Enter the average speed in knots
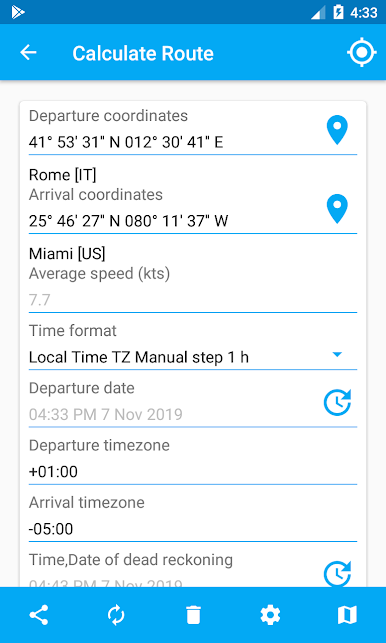 (x=193, y=300)
